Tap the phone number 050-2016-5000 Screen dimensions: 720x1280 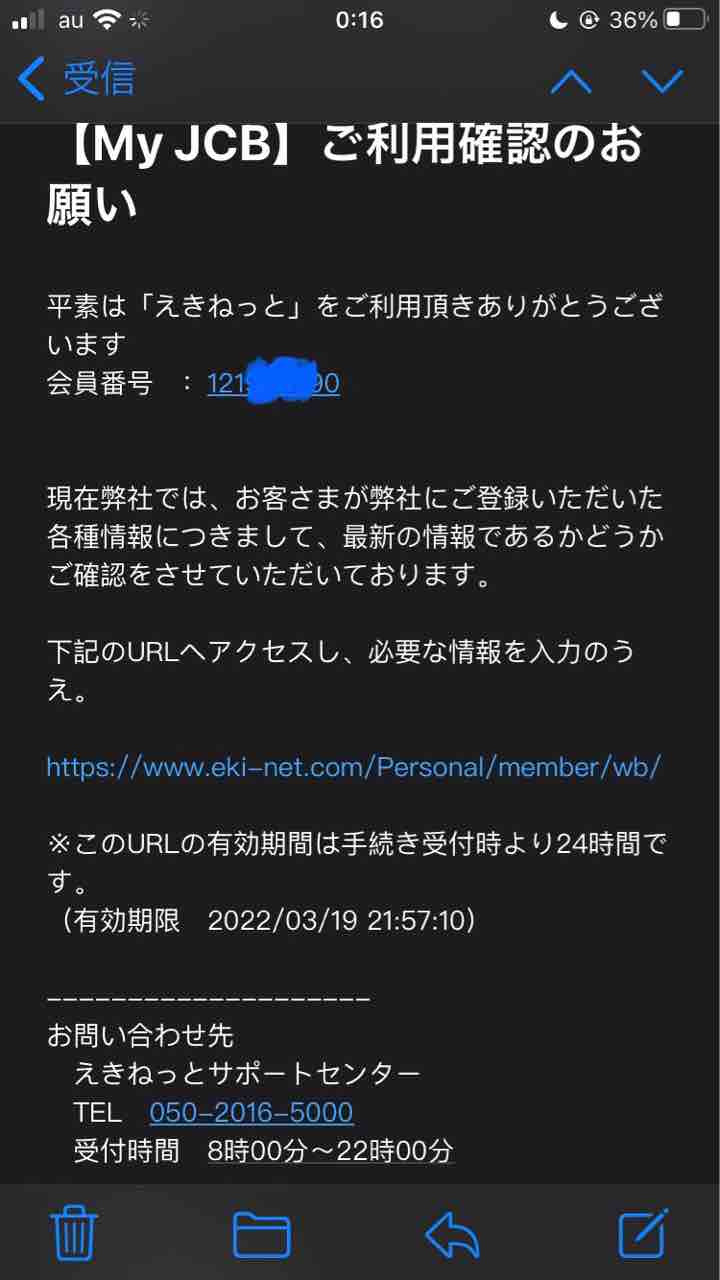pyautogui.click(x=251, y=1112)
